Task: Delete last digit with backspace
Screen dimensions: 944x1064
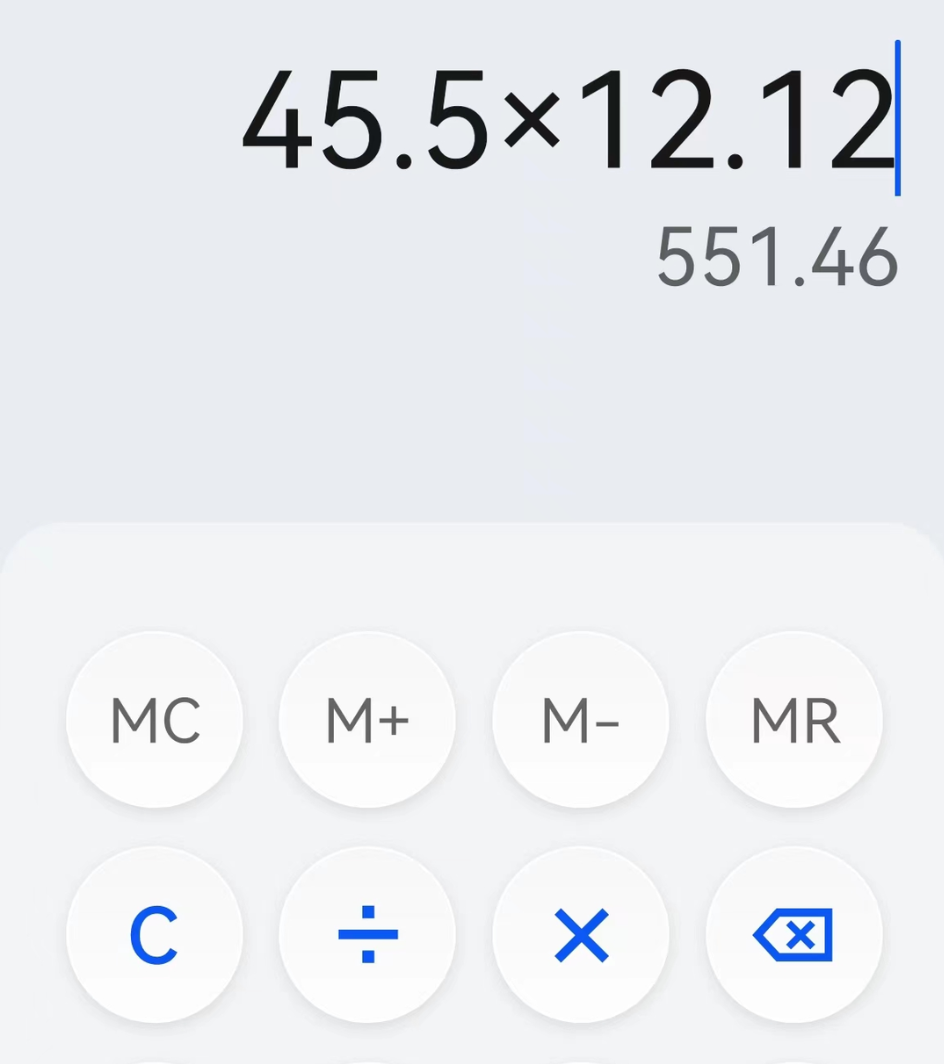Action: point(794,935)
